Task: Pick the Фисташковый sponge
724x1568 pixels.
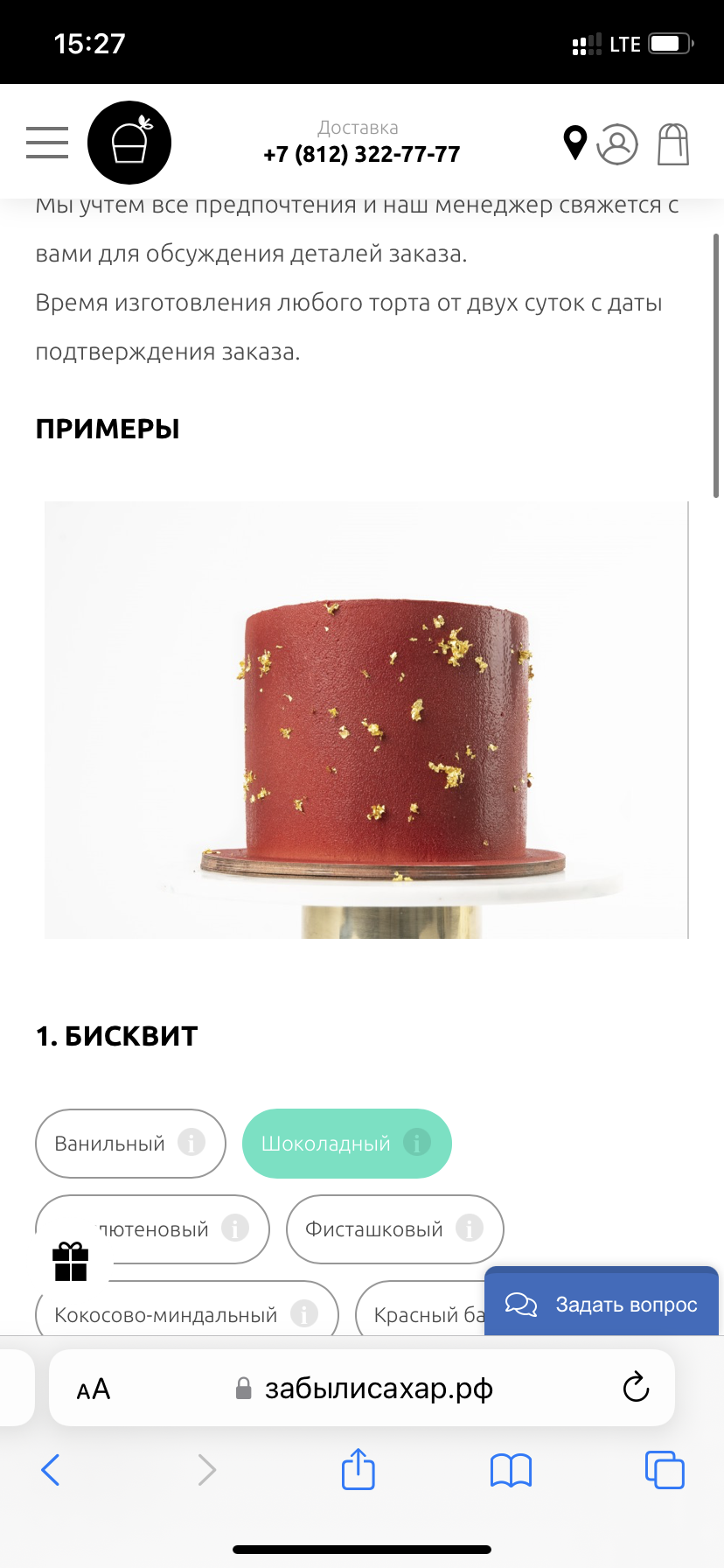Action: [374, 1229]
